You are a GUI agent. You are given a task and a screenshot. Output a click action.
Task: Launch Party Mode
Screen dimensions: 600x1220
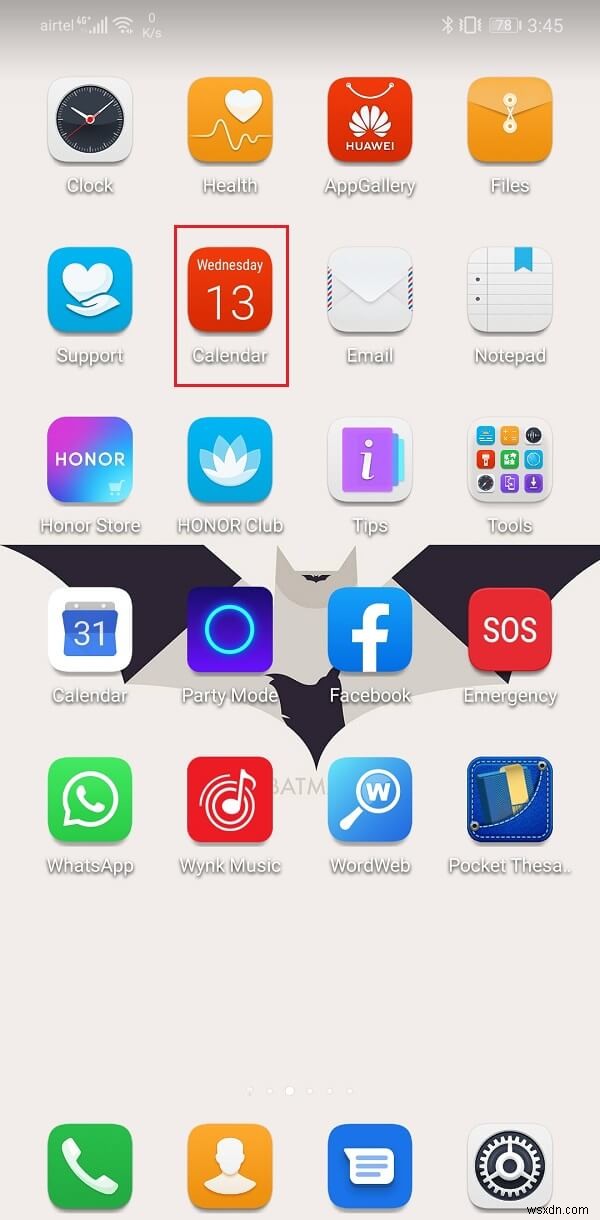click(x=230, y=630)
